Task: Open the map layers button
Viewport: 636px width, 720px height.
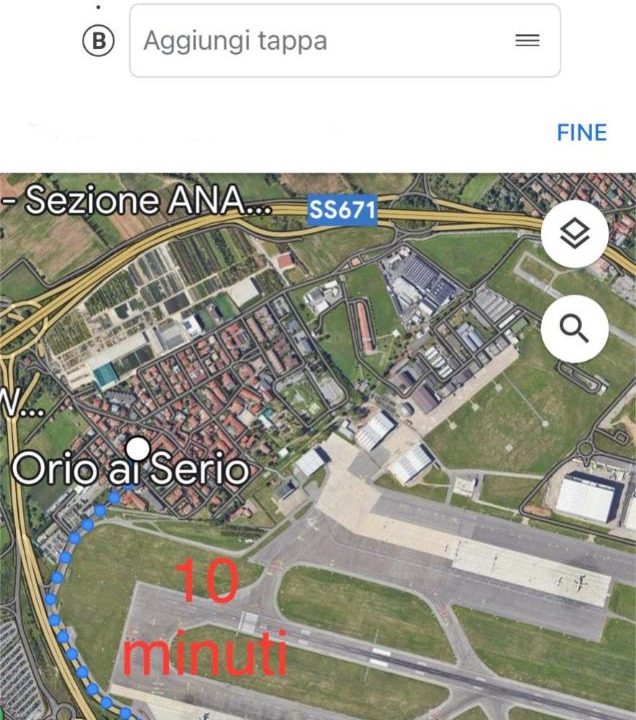Action: click(x=575, y=234)
